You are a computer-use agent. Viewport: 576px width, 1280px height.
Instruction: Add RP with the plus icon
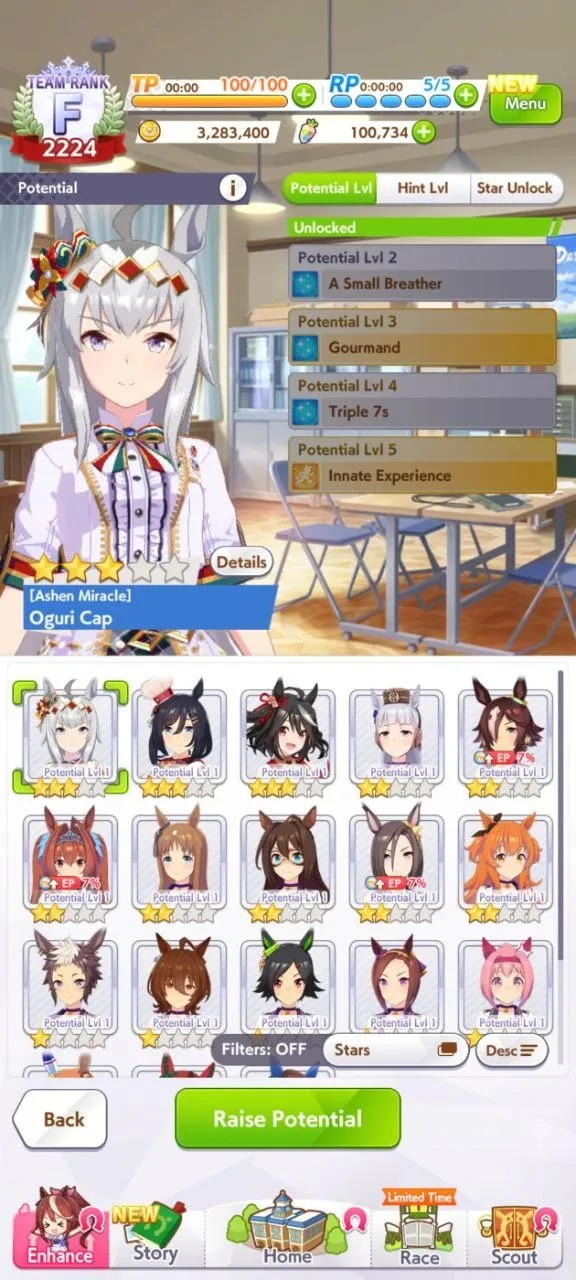(x=466, y=95)
